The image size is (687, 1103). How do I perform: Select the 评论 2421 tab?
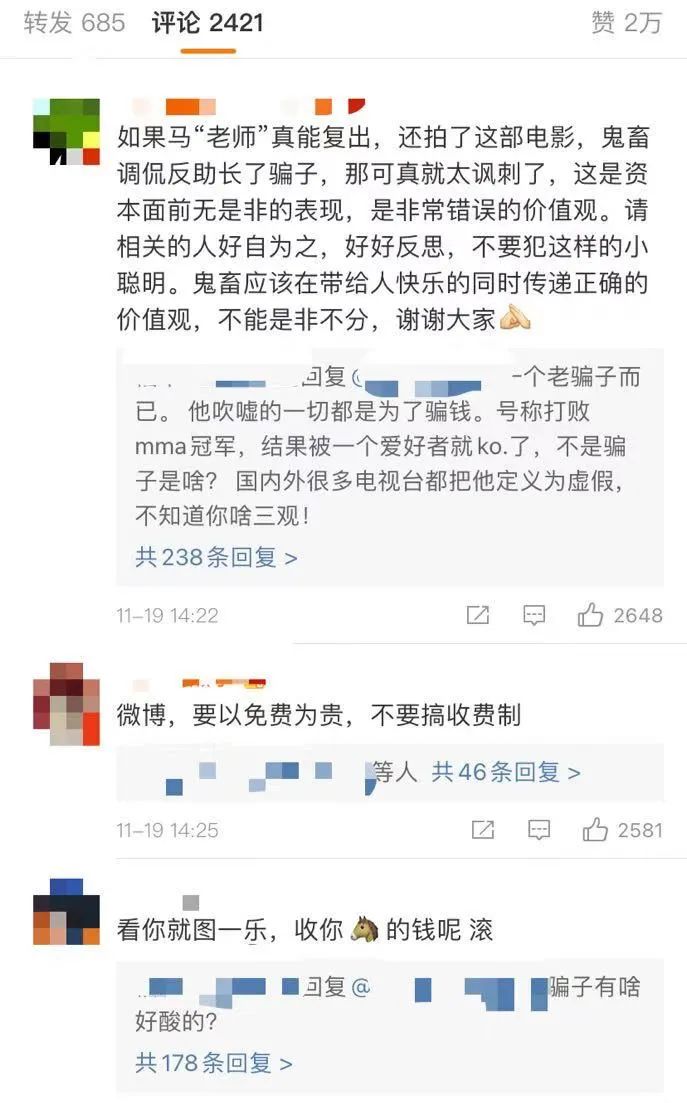pyautogui.click(x=208, y=23)
